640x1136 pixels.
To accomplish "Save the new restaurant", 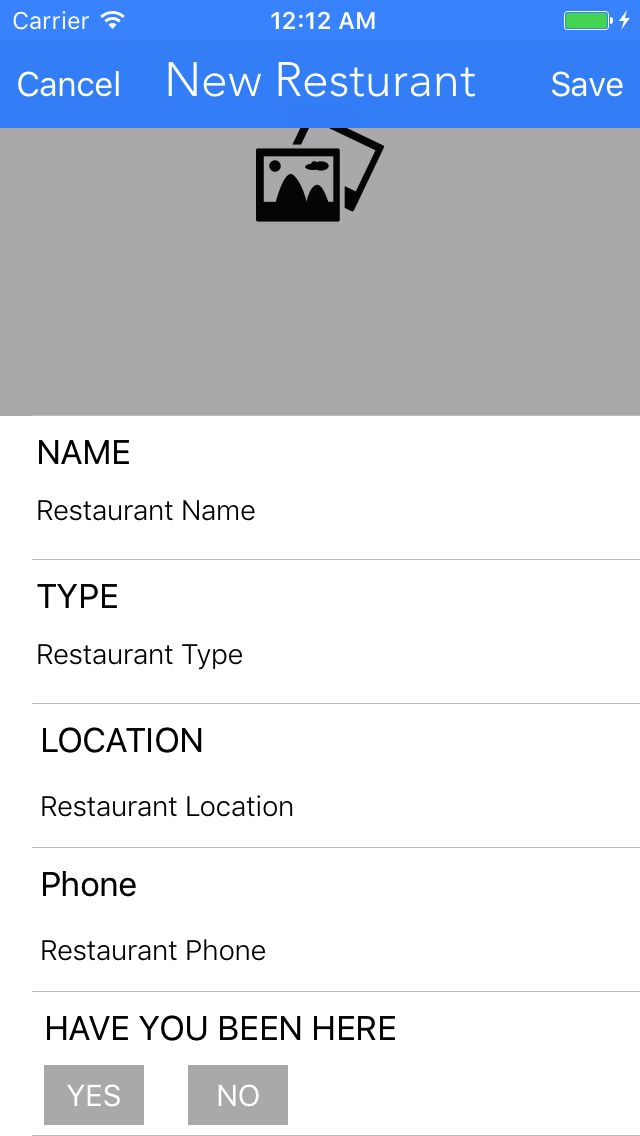I will [586, 84].
